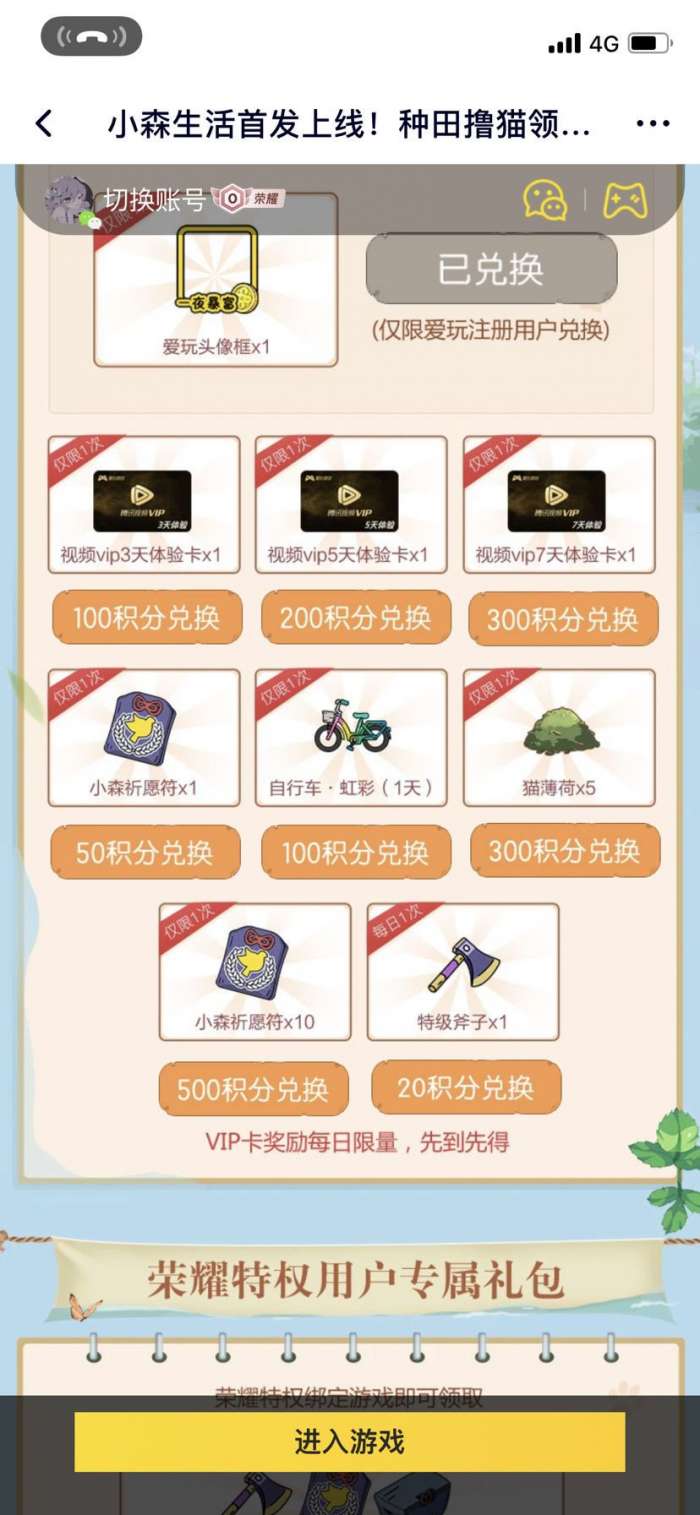
Task: Open the game controller icon
Action: click(x=625, y=200)
